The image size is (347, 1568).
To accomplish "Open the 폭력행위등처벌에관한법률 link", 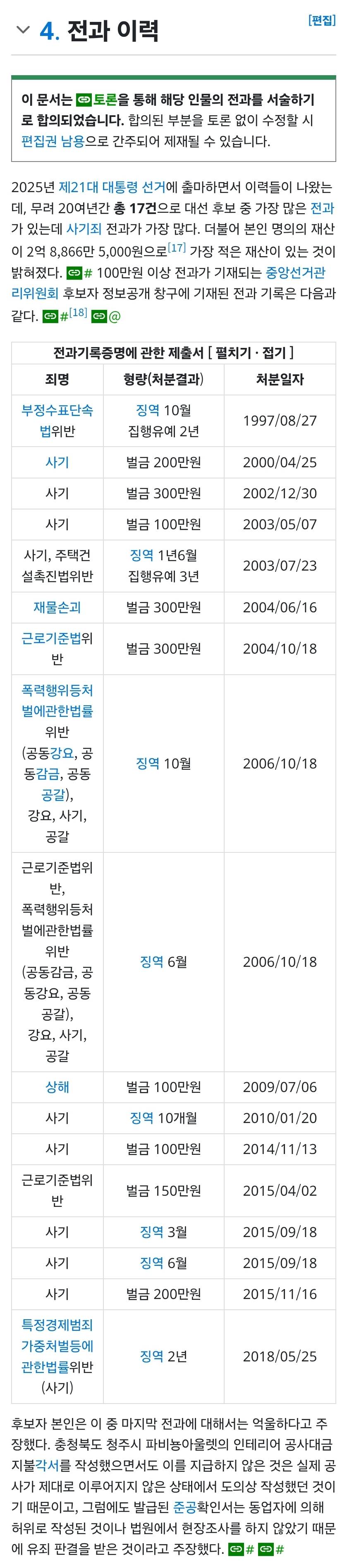I will click(57, 700).
